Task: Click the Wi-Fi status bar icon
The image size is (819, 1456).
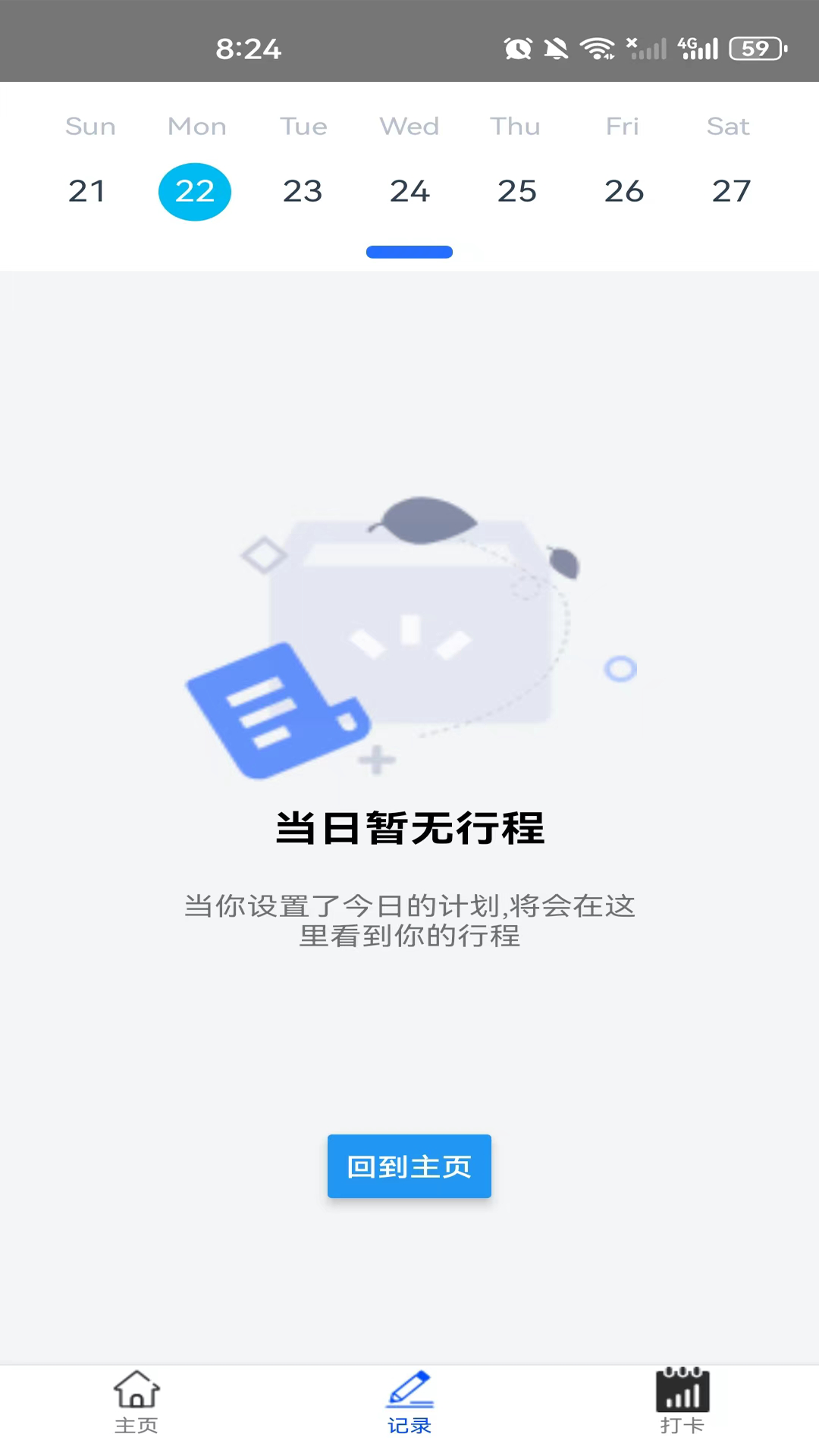Action: [x=597, y=49]
